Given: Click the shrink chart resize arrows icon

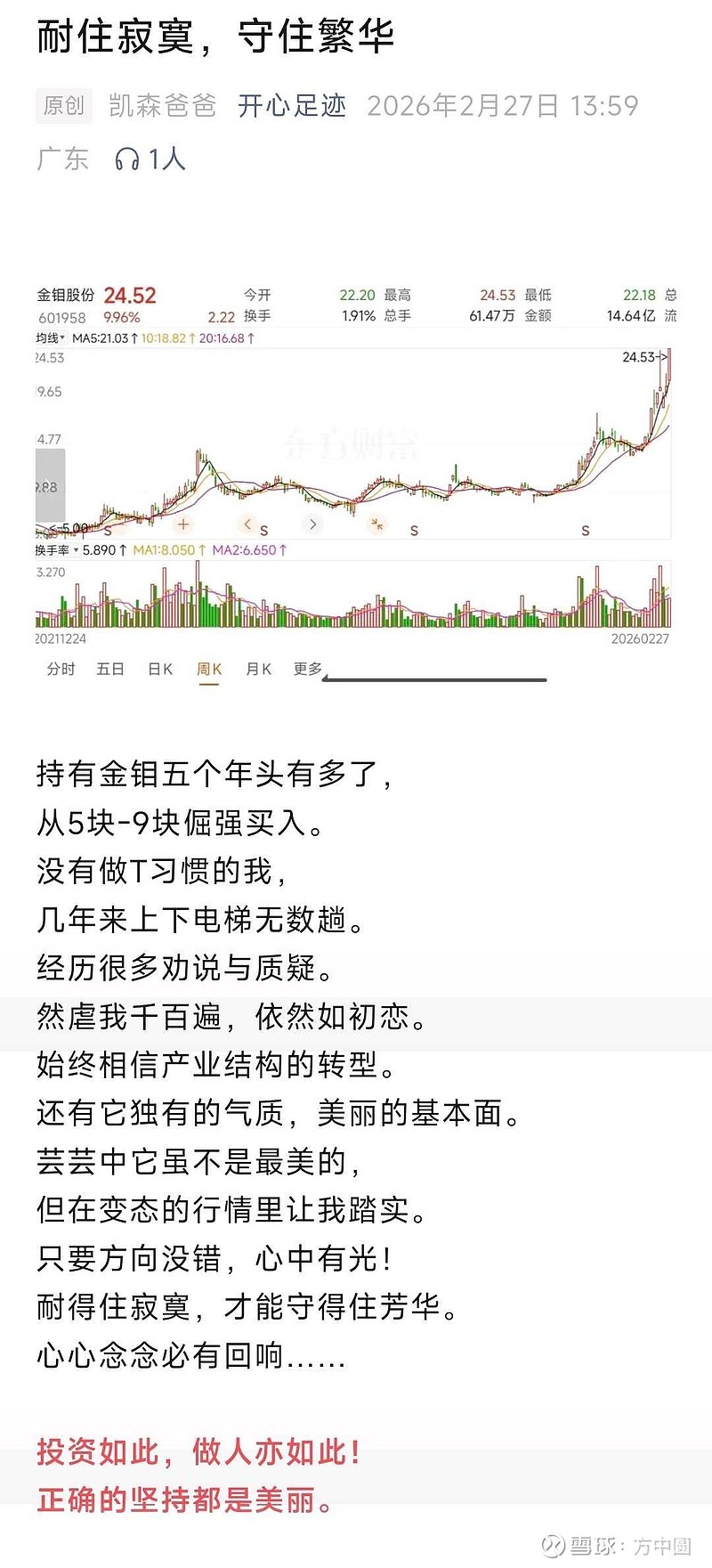Looking at the screenshot, I should pos(376,524).
